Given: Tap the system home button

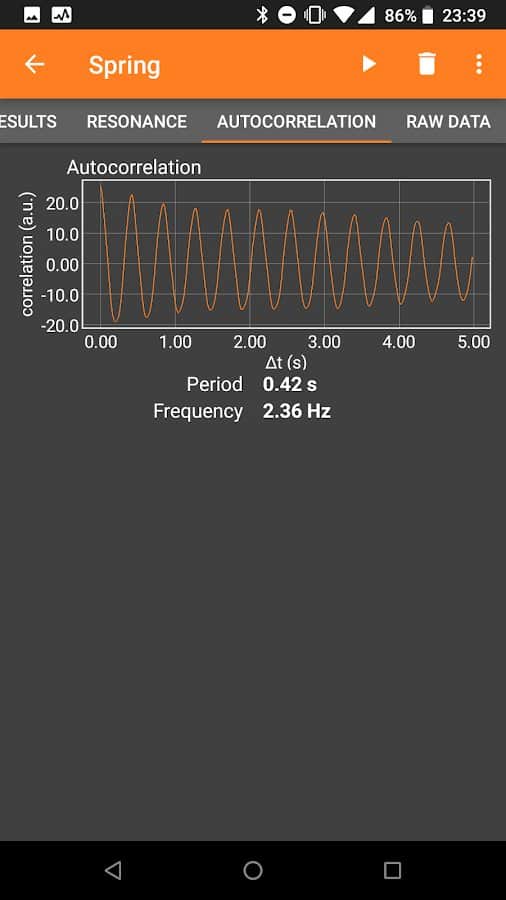Looking at the screenshot, I should [253, 870].
